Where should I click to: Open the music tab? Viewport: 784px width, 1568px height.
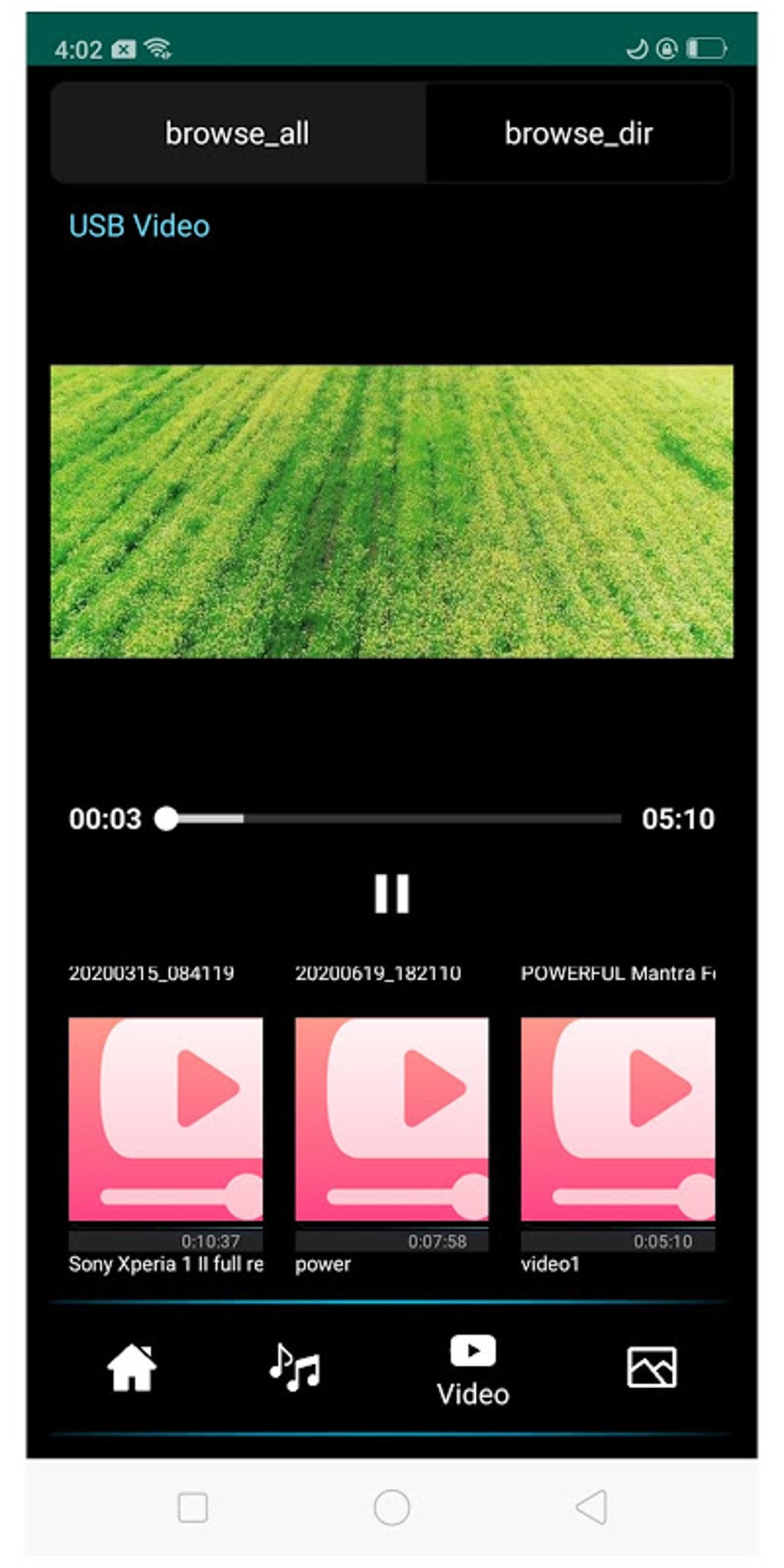tap(295, 1367)
